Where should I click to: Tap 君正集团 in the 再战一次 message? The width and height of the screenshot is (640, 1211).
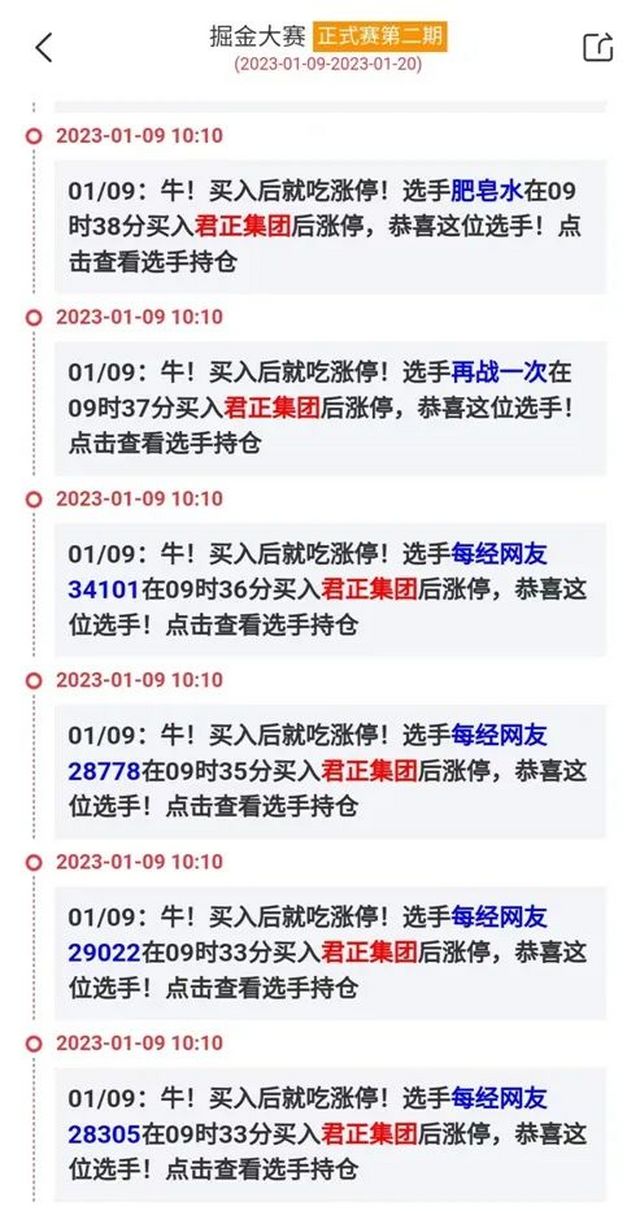coord(271,408)
